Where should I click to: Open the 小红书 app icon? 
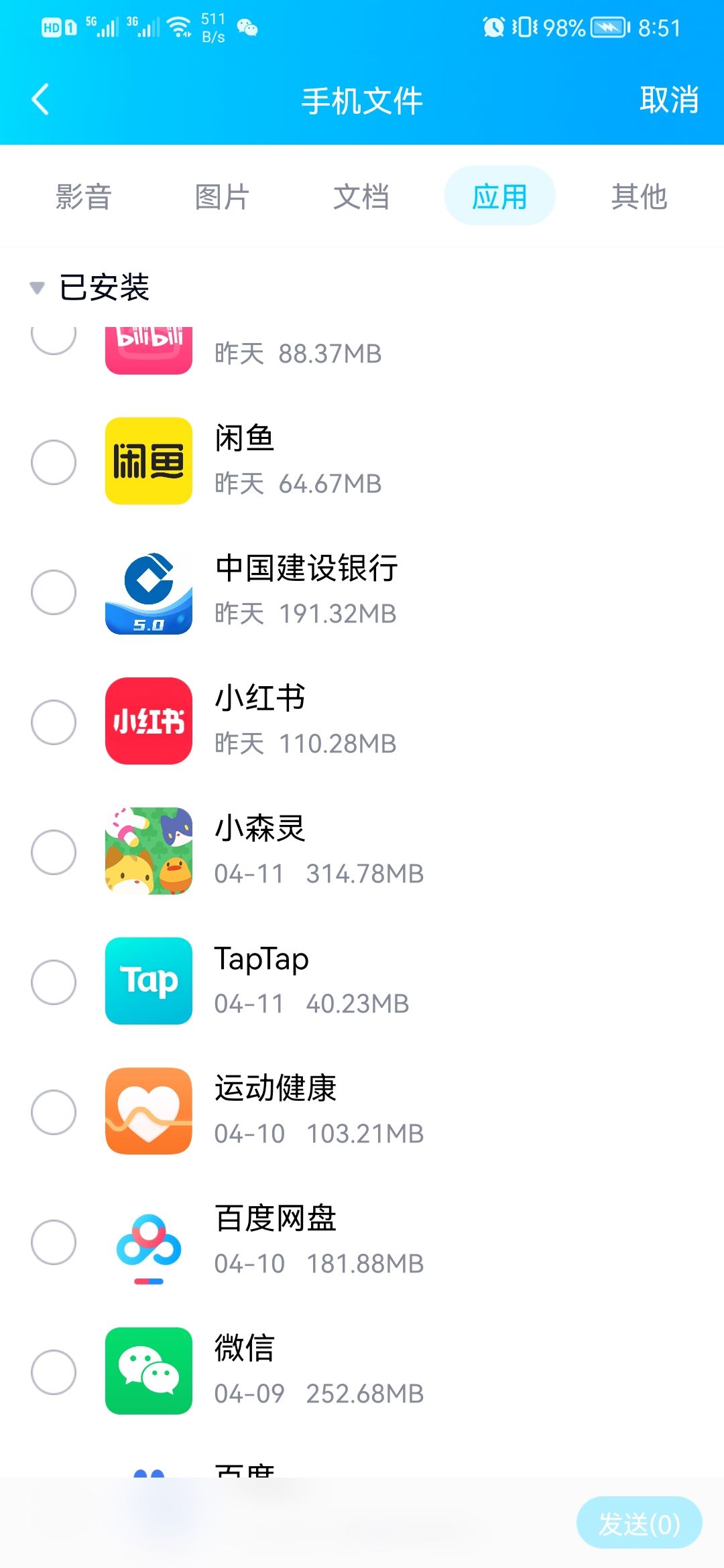tap(147, 721)
